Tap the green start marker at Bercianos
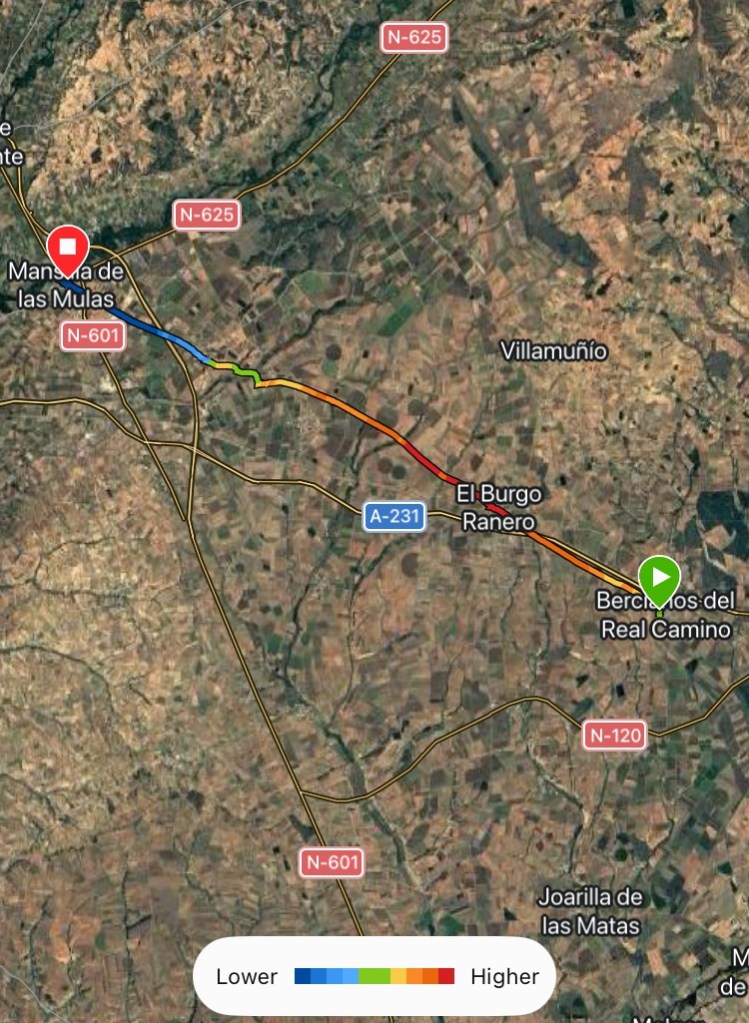This screenshot has width=749, height=1023. (659, 578)
